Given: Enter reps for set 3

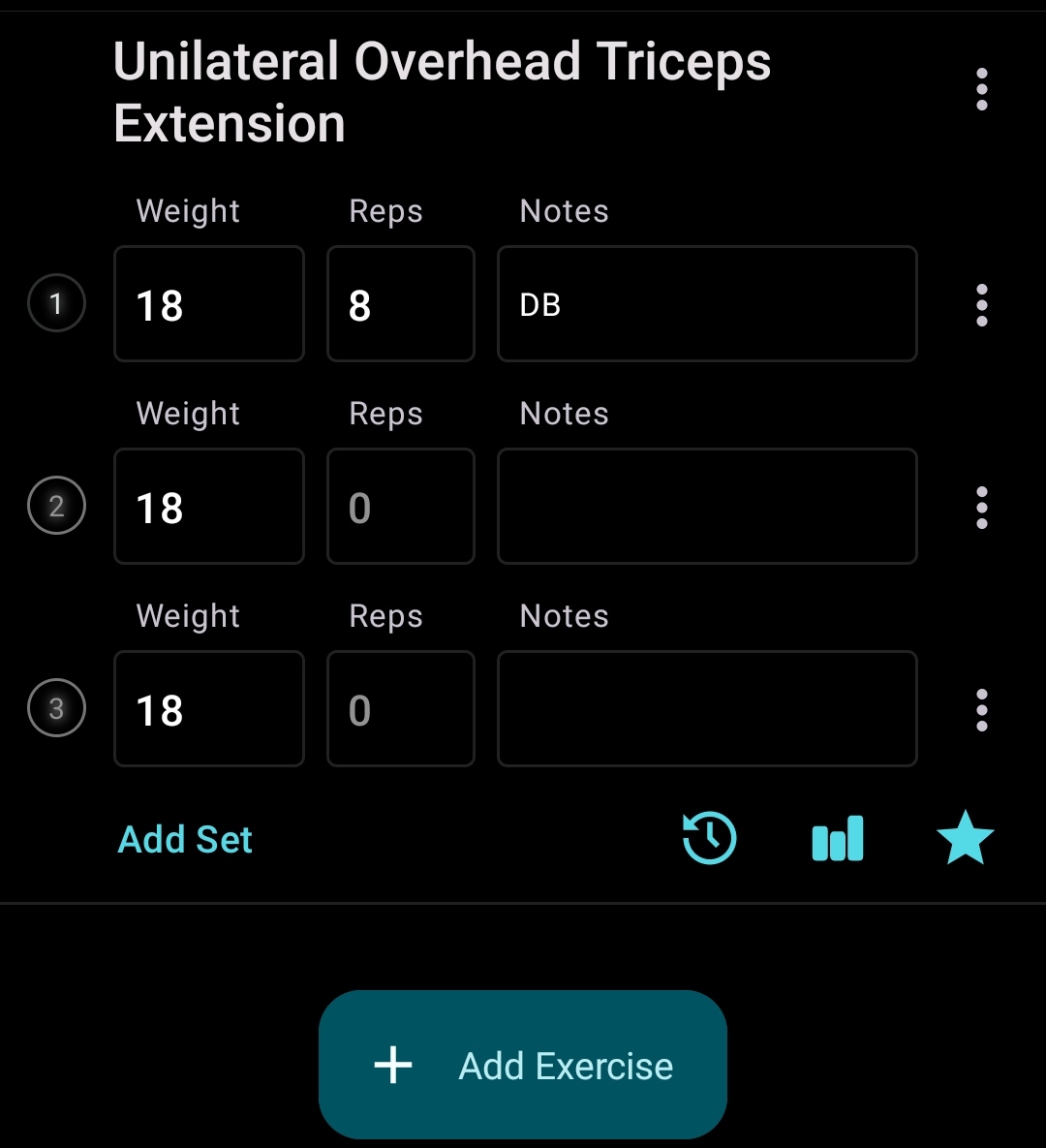Looking at the screenshot, I should point(400,709).
